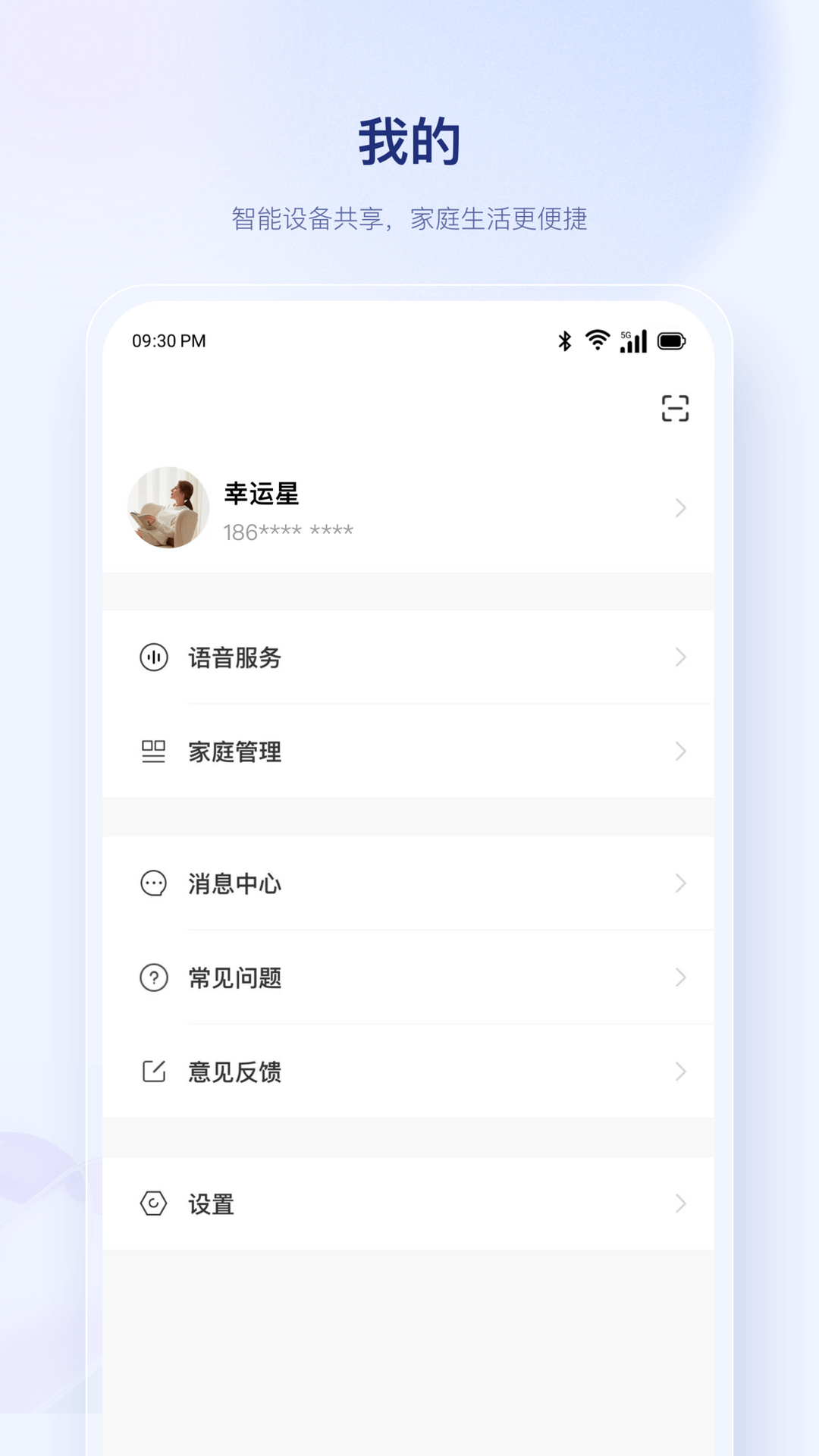The height and width of the screenshot is (1456, 819).
Task: Open the 消息中心 message bubble icon
Action: (x=154, y=883)
